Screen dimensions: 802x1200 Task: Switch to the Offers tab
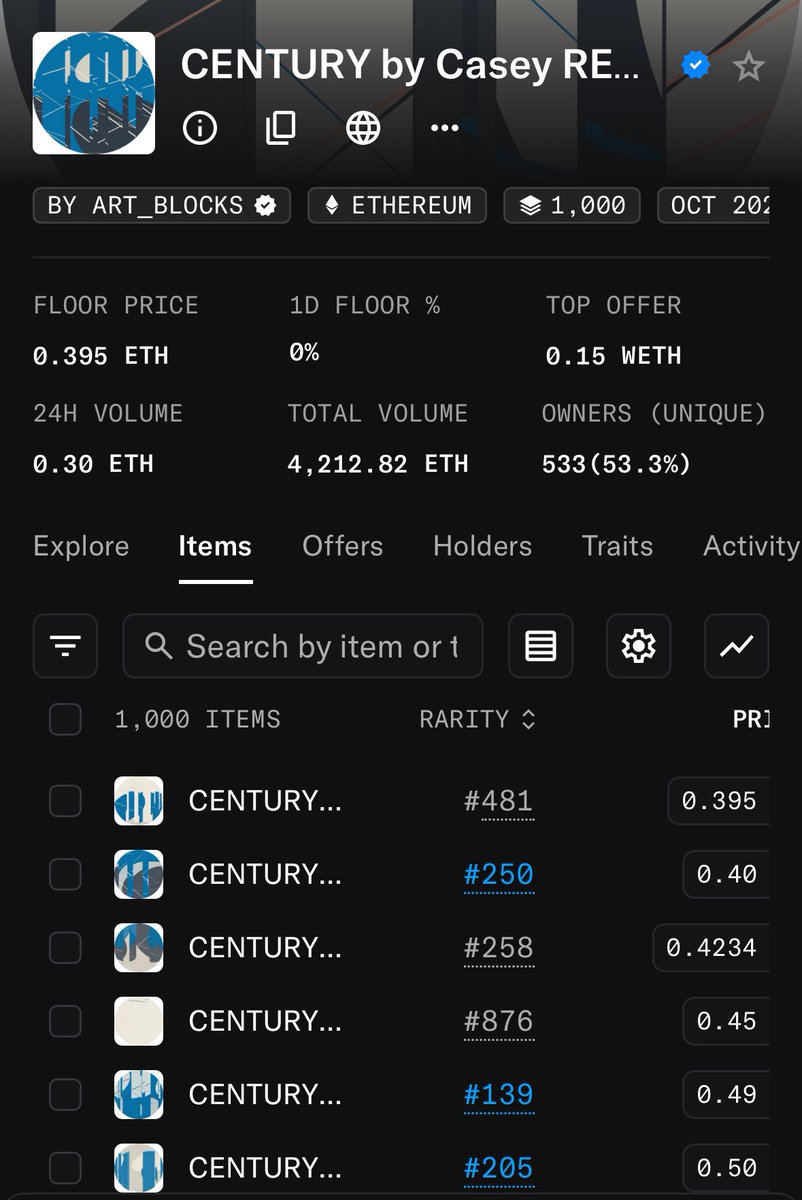[342, 546]
